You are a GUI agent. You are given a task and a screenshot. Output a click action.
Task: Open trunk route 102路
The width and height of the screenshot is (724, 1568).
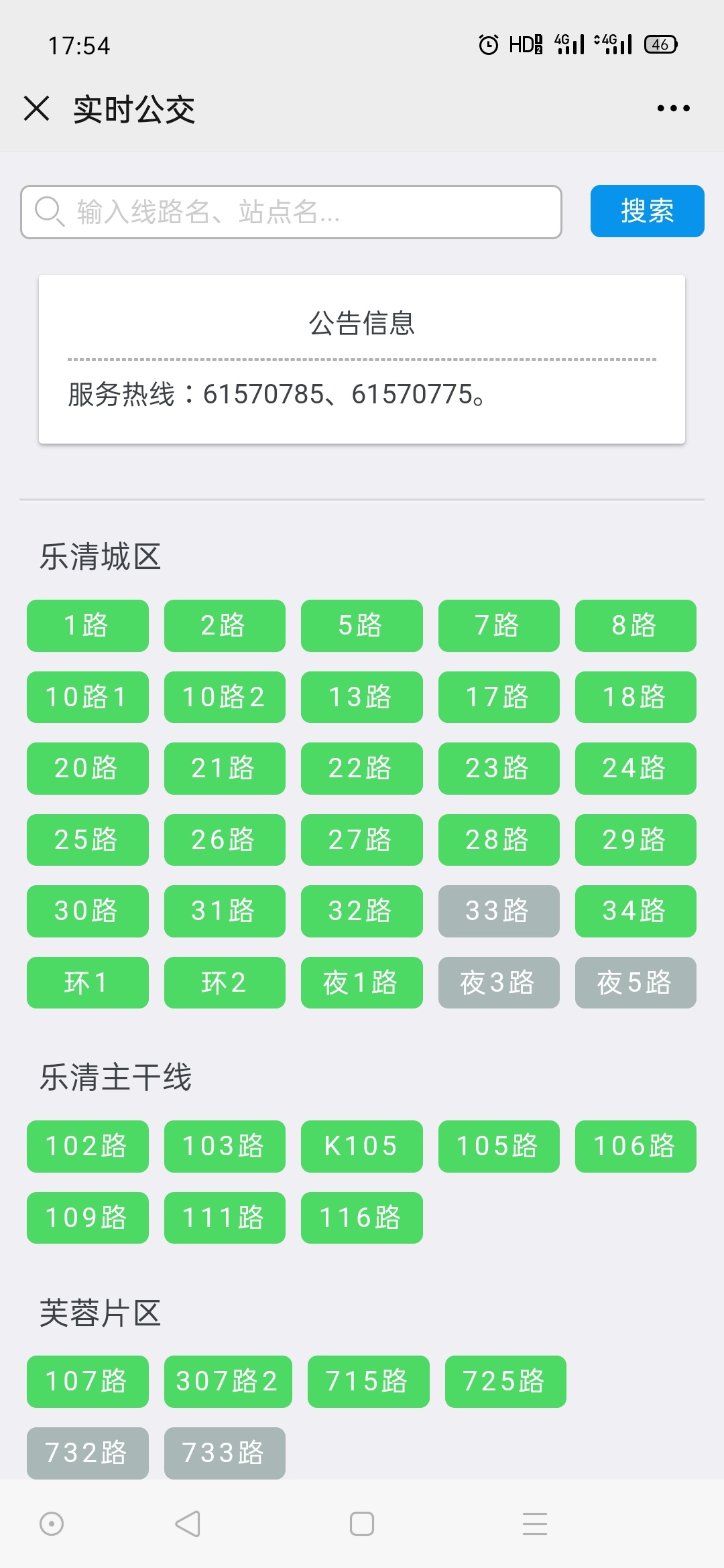click(x=88, y=1147)
